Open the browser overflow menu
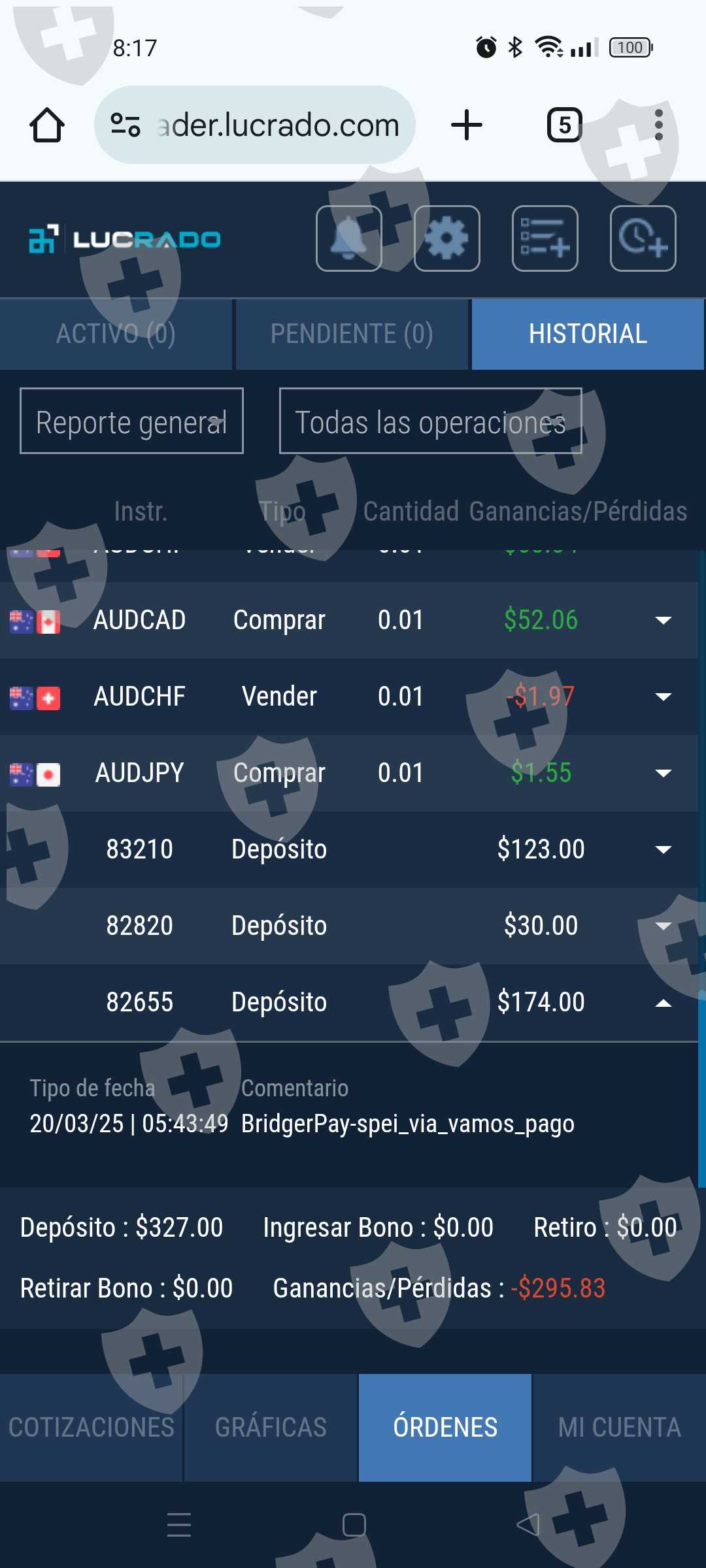Screen dimensions: 706x1568 pyautogui.click(x=658, y=125)
